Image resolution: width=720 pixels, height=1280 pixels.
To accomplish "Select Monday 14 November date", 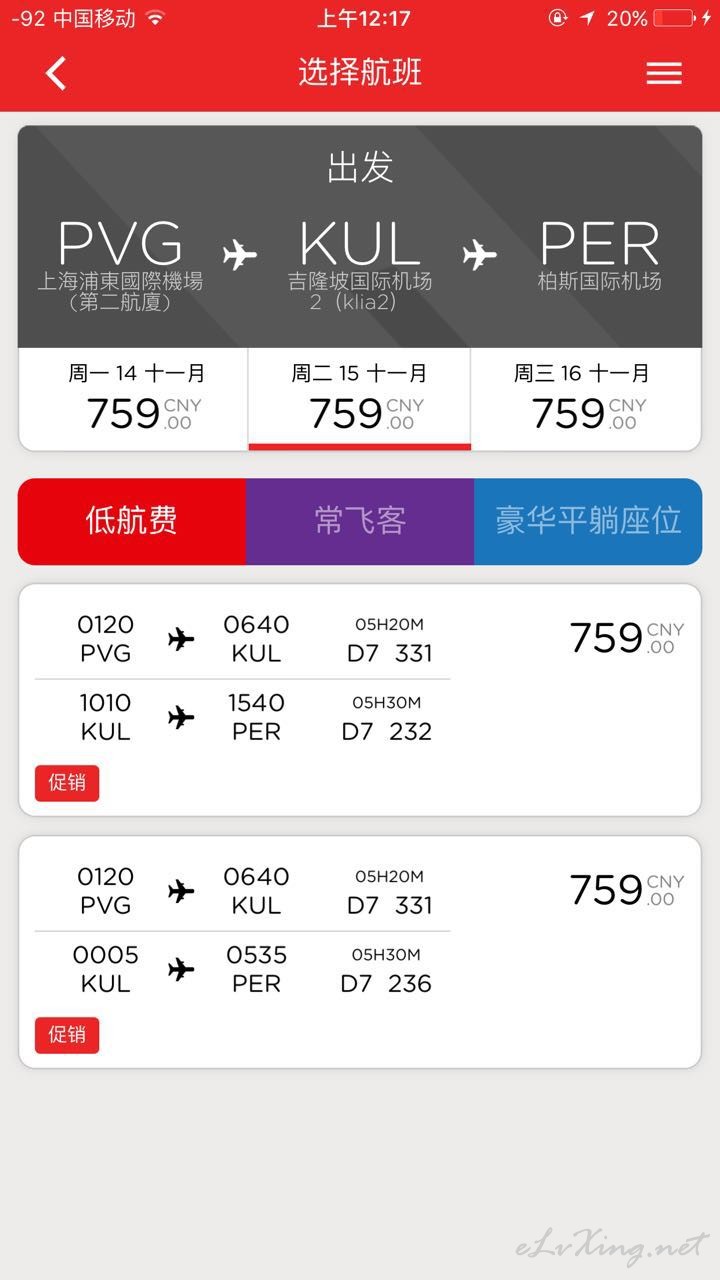I will [x=133, y=398].
